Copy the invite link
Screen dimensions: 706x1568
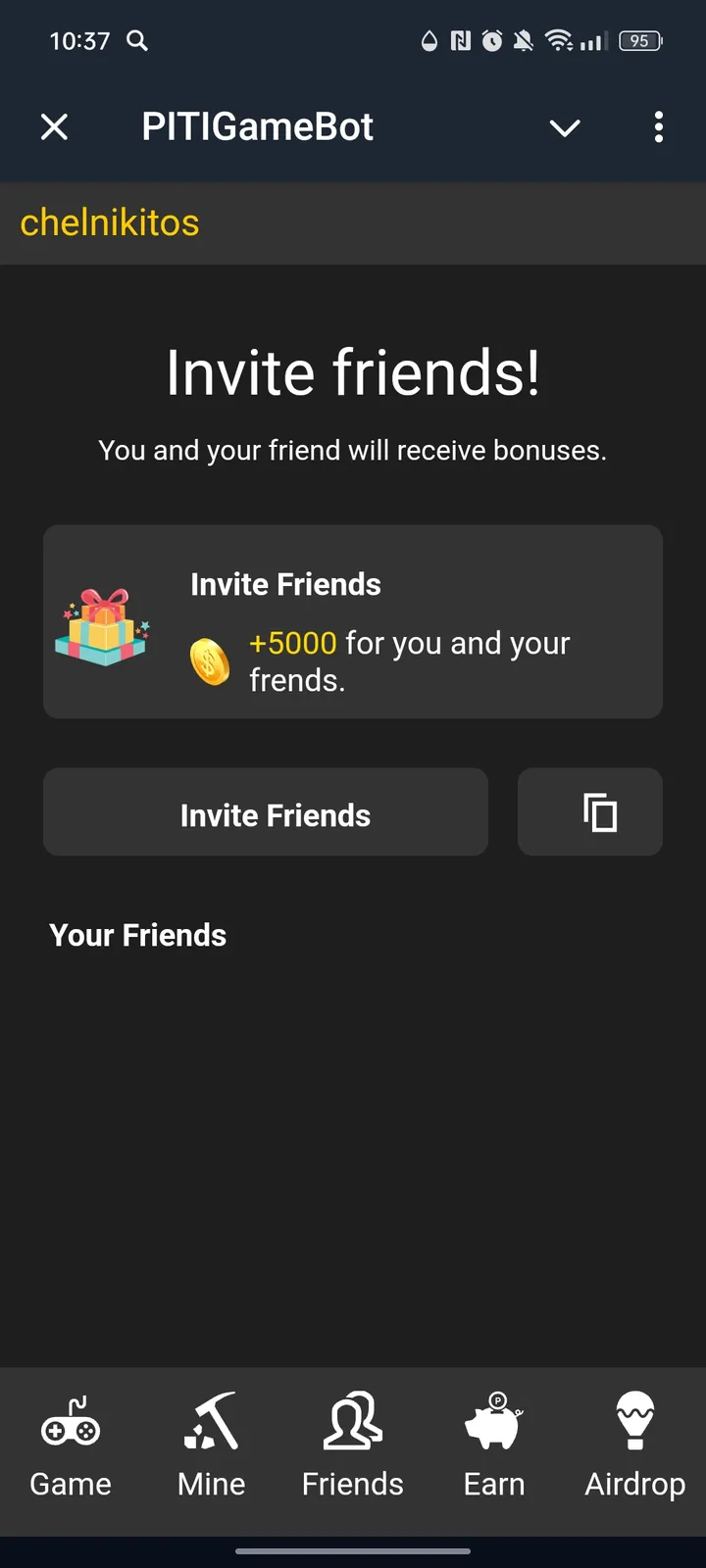(590, 812)
